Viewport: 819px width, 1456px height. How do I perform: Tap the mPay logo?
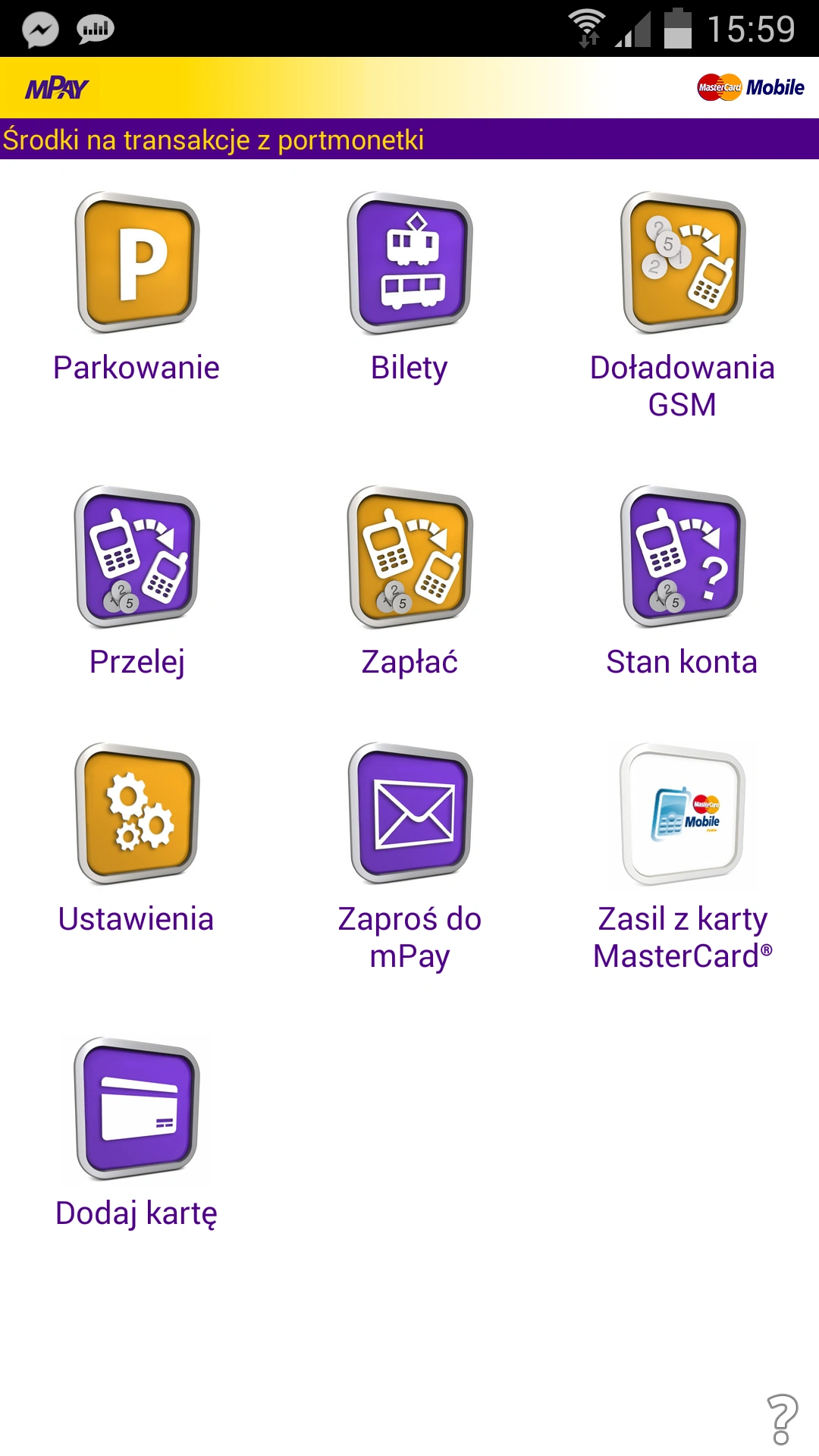point(55,87)
